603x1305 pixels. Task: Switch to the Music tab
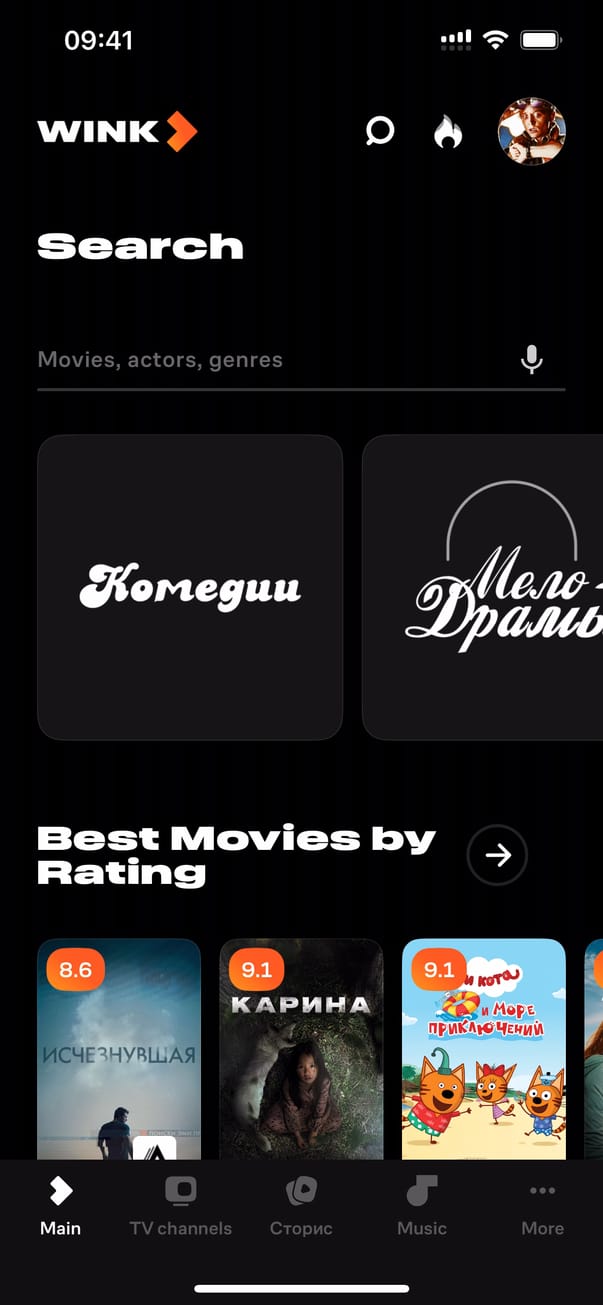(x=422, y=1205)
